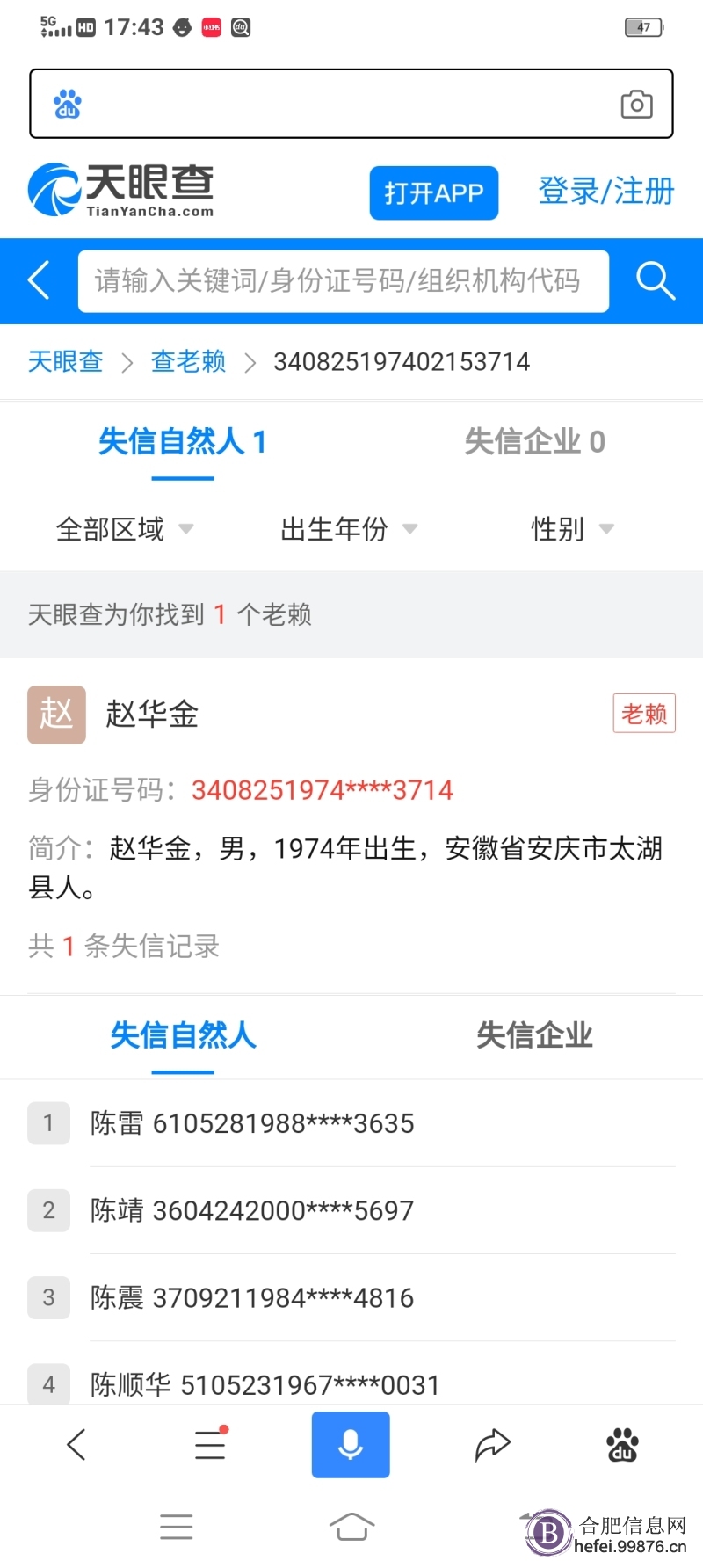
Task: Expand the 全部区域 dropdown
Action: 125,529
